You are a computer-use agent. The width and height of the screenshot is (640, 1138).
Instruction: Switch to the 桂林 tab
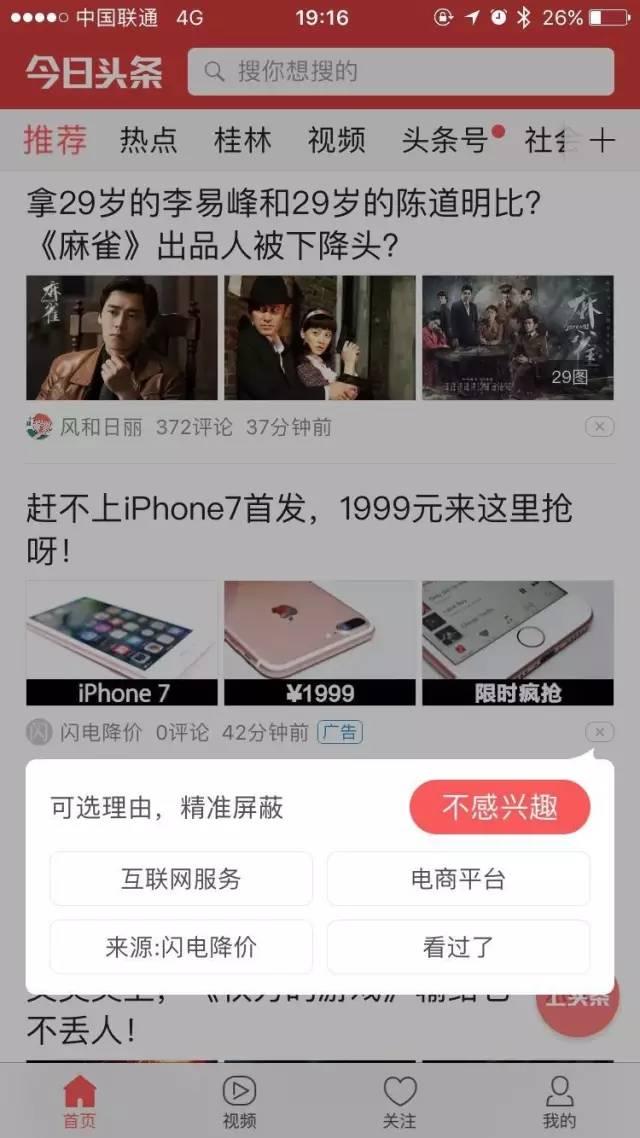[242, 139]
